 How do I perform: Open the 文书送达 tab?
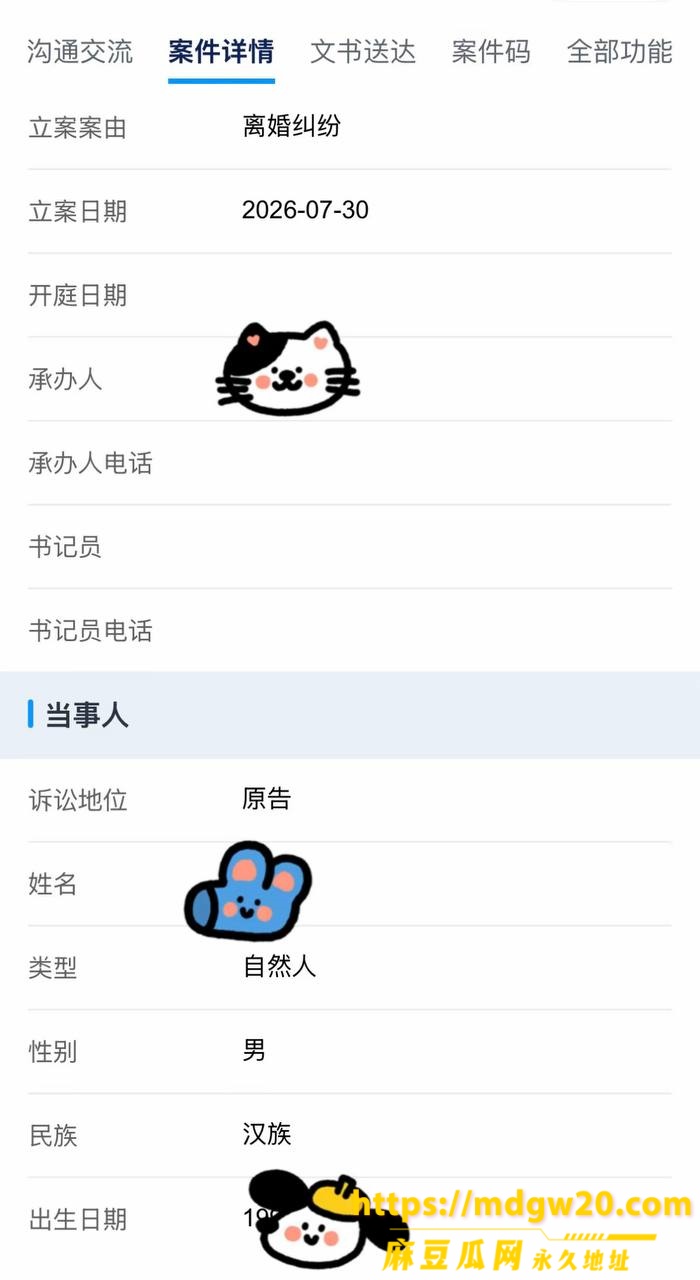(363, 52)
